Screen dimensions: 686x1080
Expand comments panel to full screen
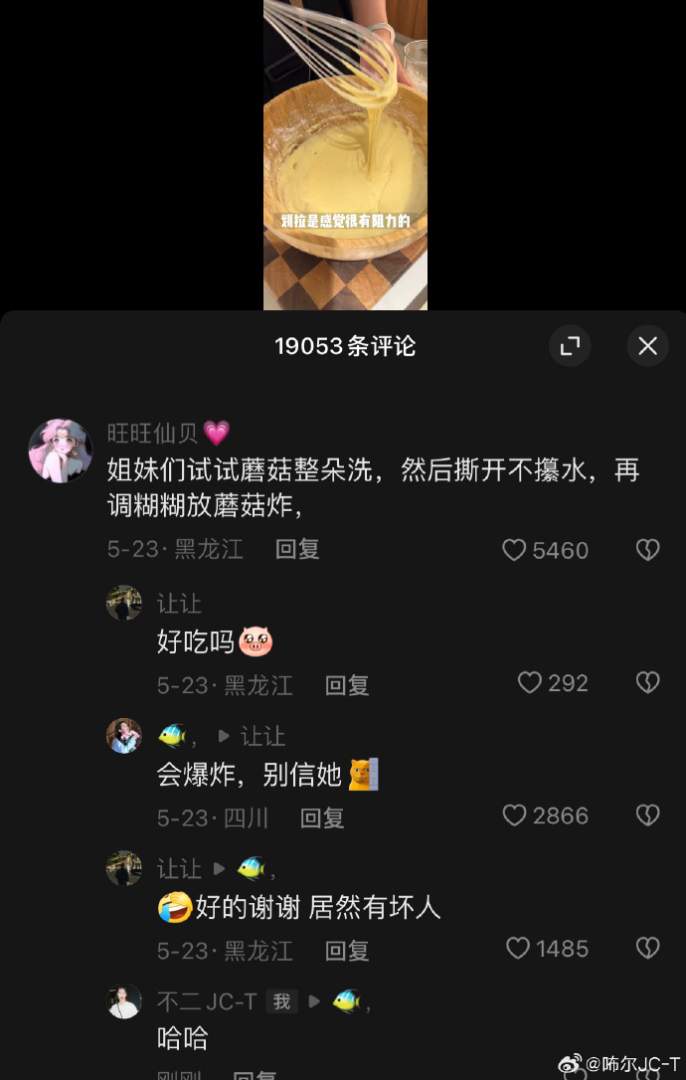[x=570, y=346]
